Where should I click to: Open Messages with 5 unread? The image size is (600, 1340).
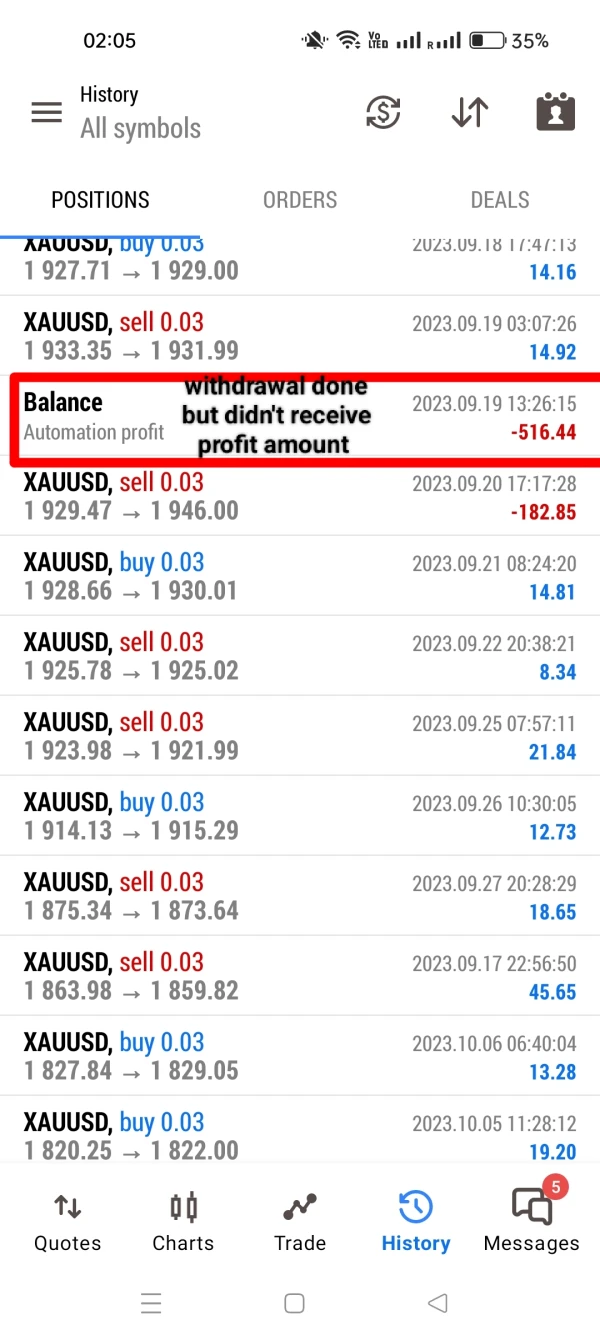(531, 1222)
